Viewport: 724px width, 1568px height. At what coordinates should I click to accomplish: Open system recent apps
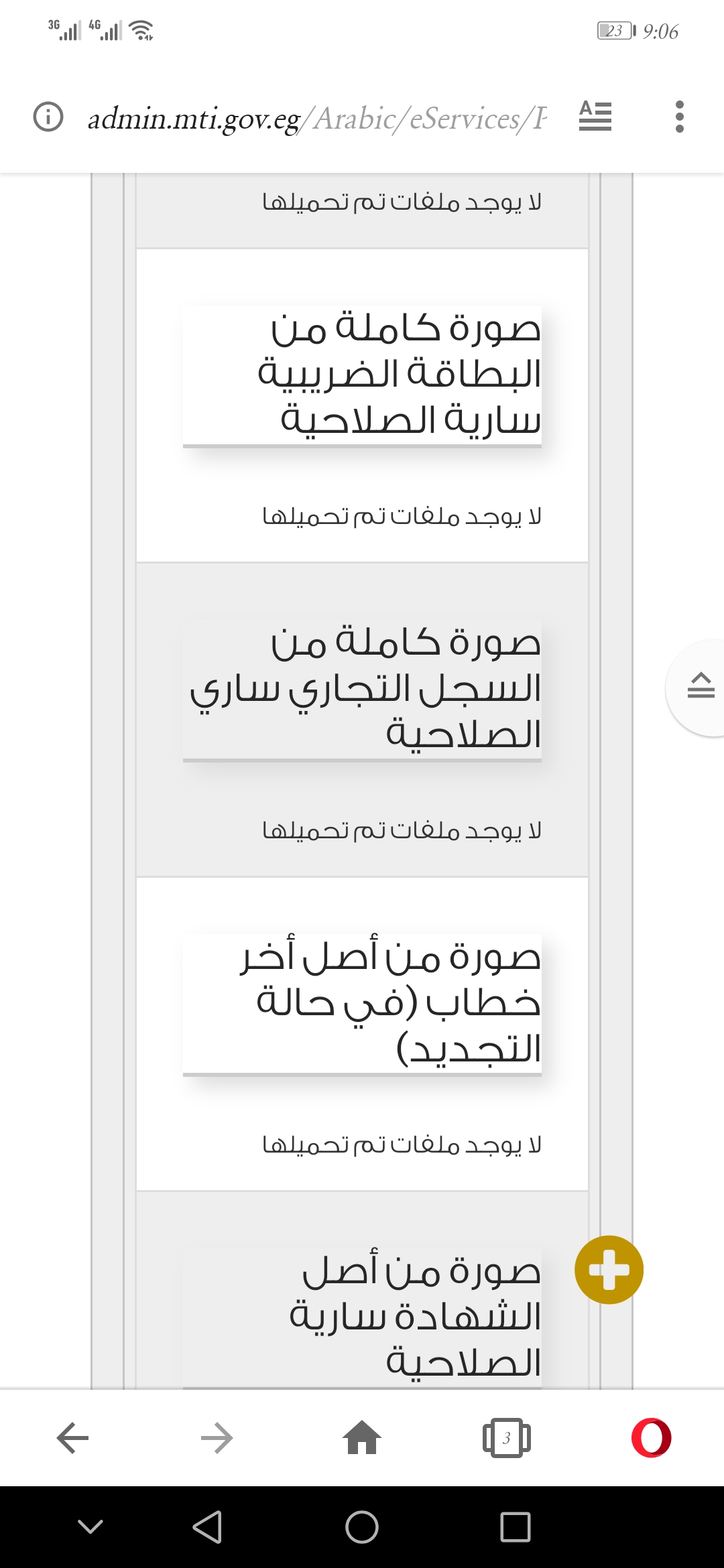(516, 1527)
